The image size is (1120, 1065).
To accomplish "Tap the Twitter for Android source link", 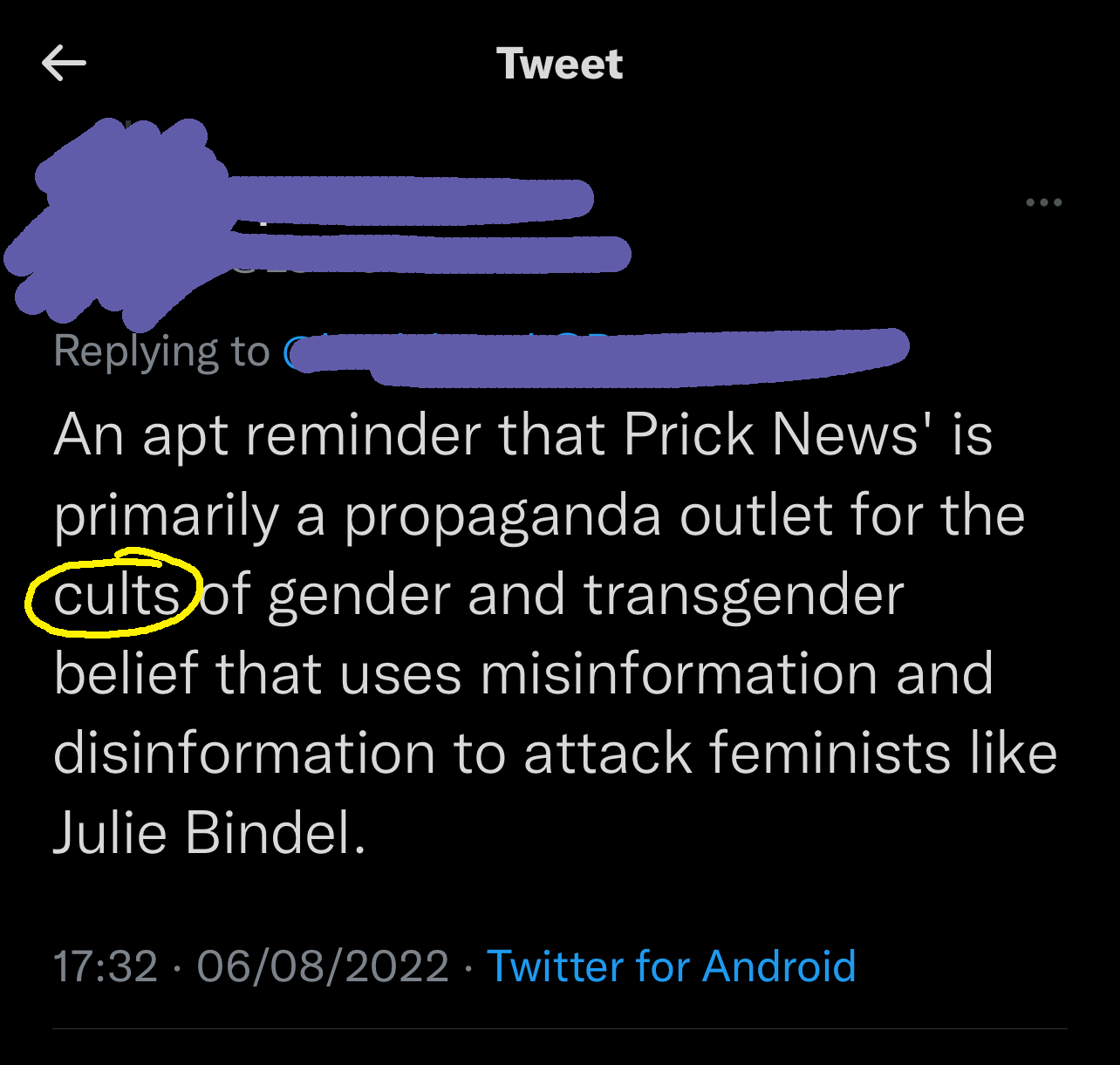I will click(x=671, y=966).
